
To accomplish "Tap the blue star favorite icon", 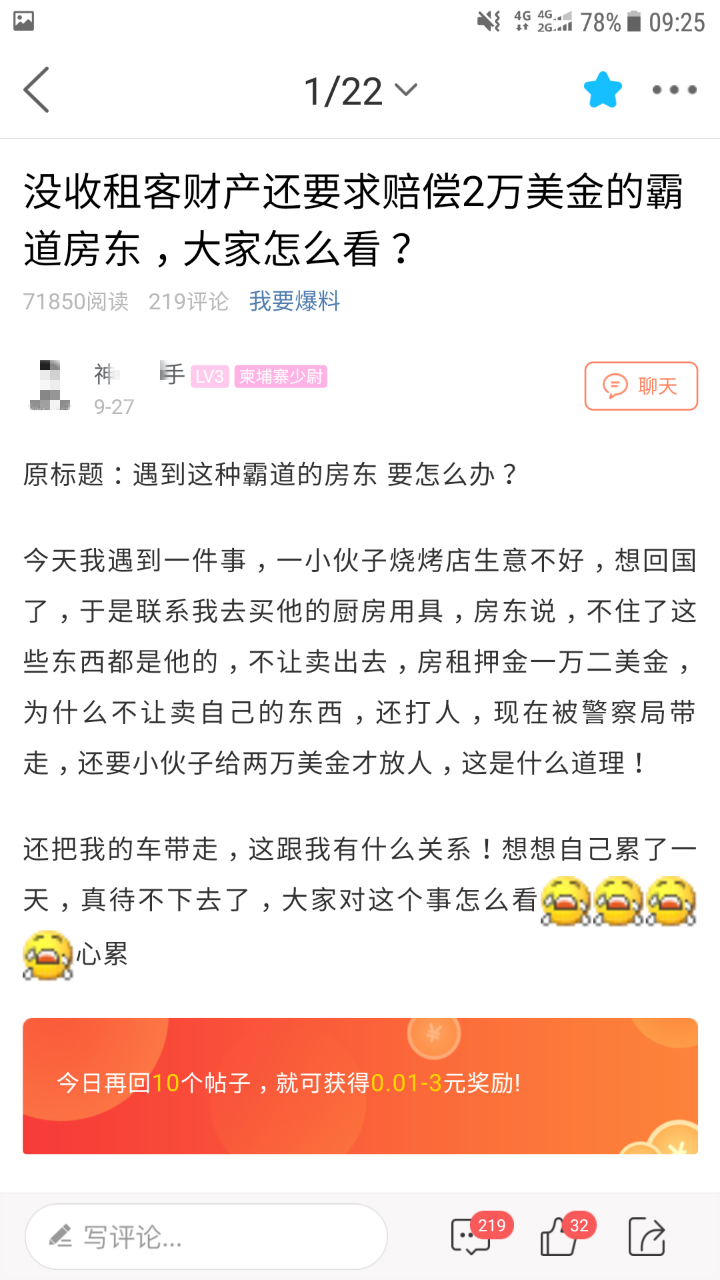I will pyautogui.click(x=603, y=91).
